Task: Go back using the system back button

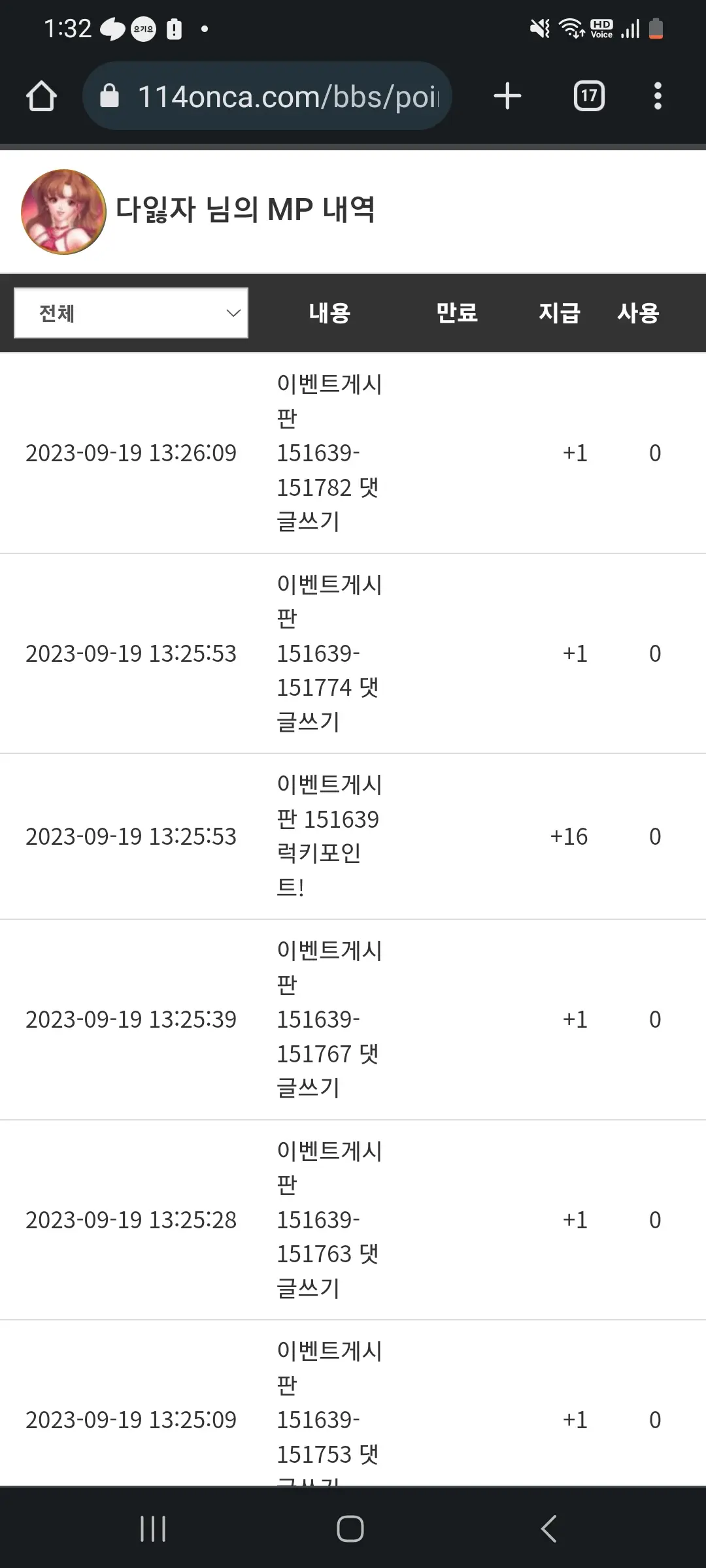Action: pyautogui.click(x=549, y=1529)
